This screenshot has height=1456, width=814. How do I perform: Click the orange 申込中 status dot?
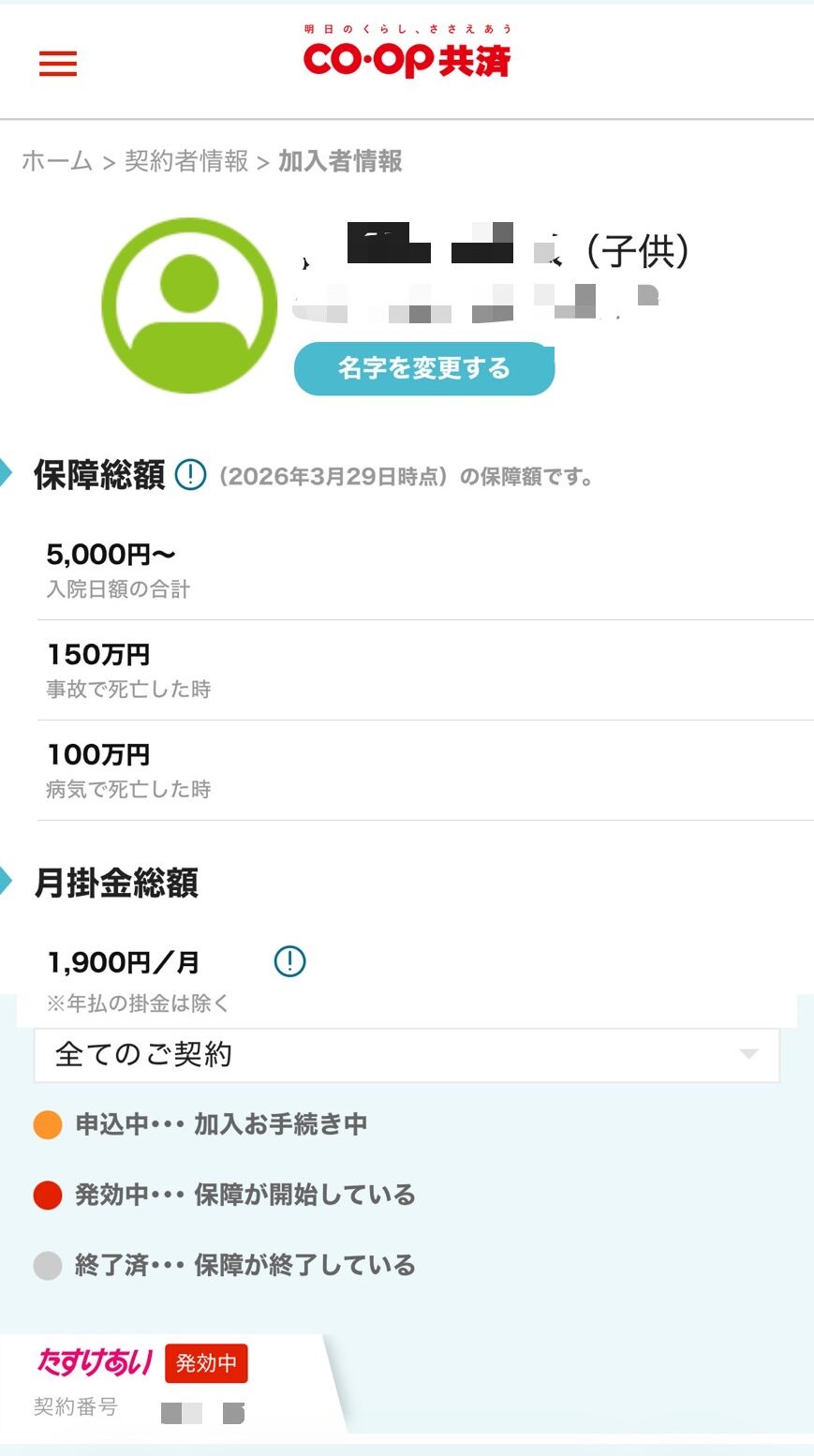(x=47, y=1124)
